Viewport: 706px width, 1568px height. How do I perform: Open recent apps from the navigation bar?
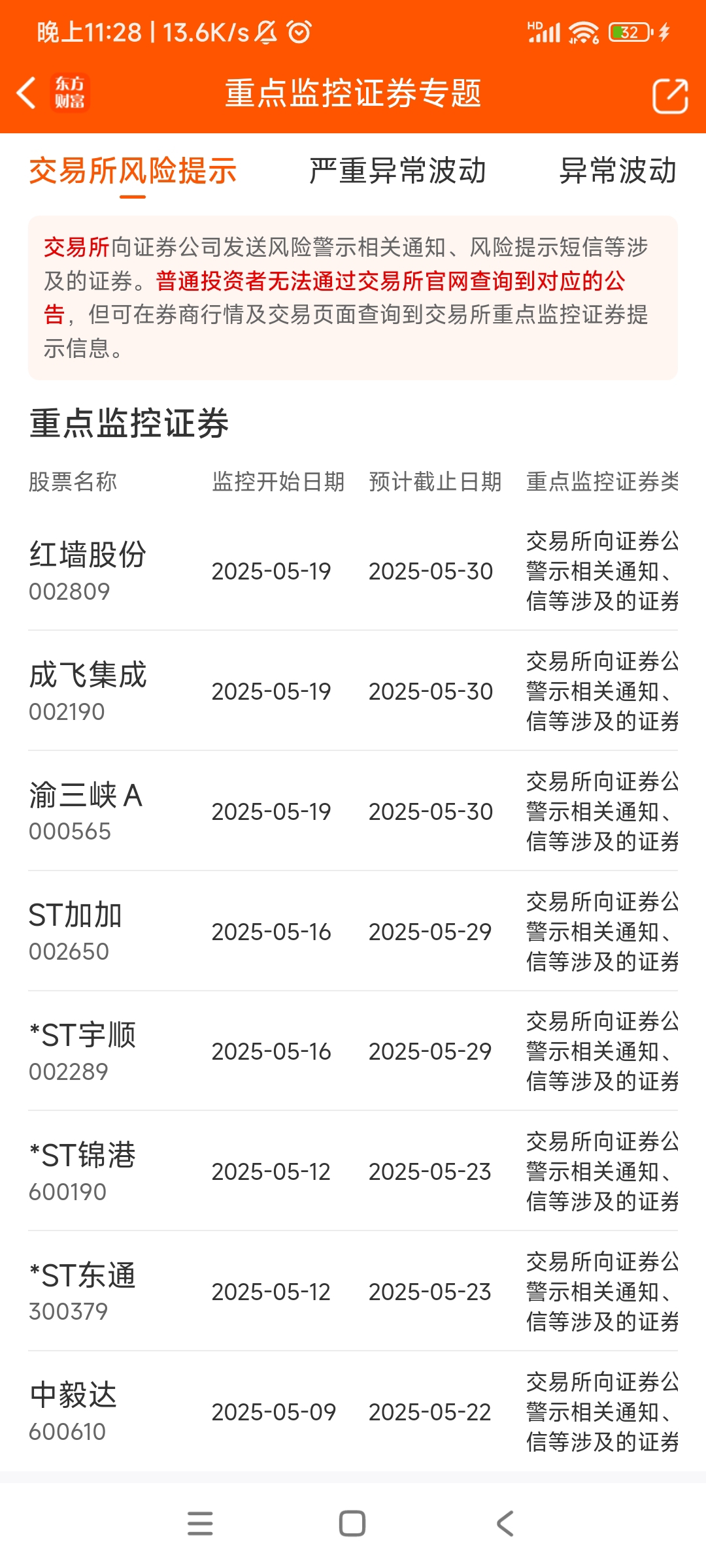click(200, 1524)
